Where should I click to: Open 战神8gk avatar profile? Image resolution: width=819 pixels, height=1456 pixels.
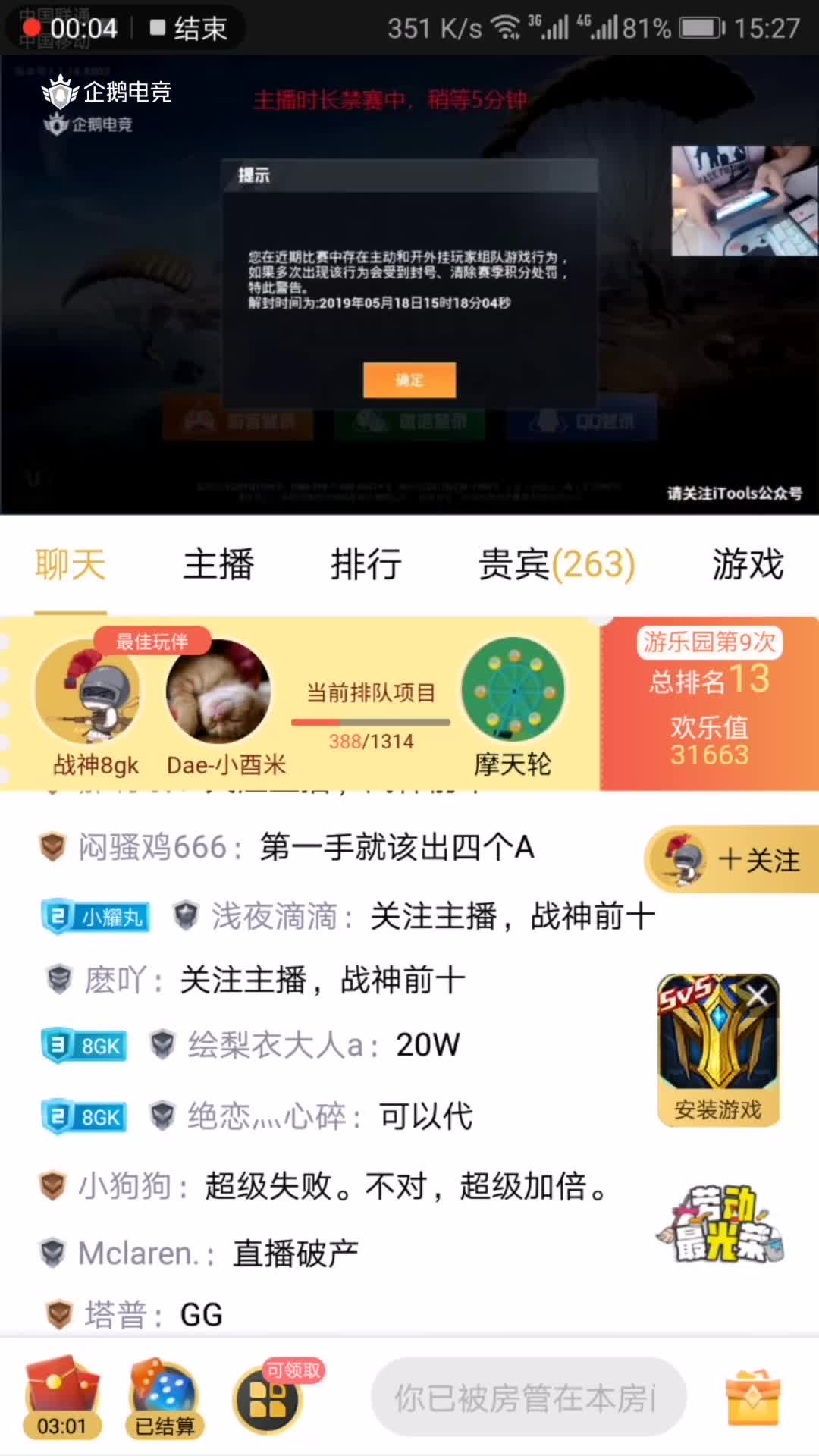click(x=88, y=692)
